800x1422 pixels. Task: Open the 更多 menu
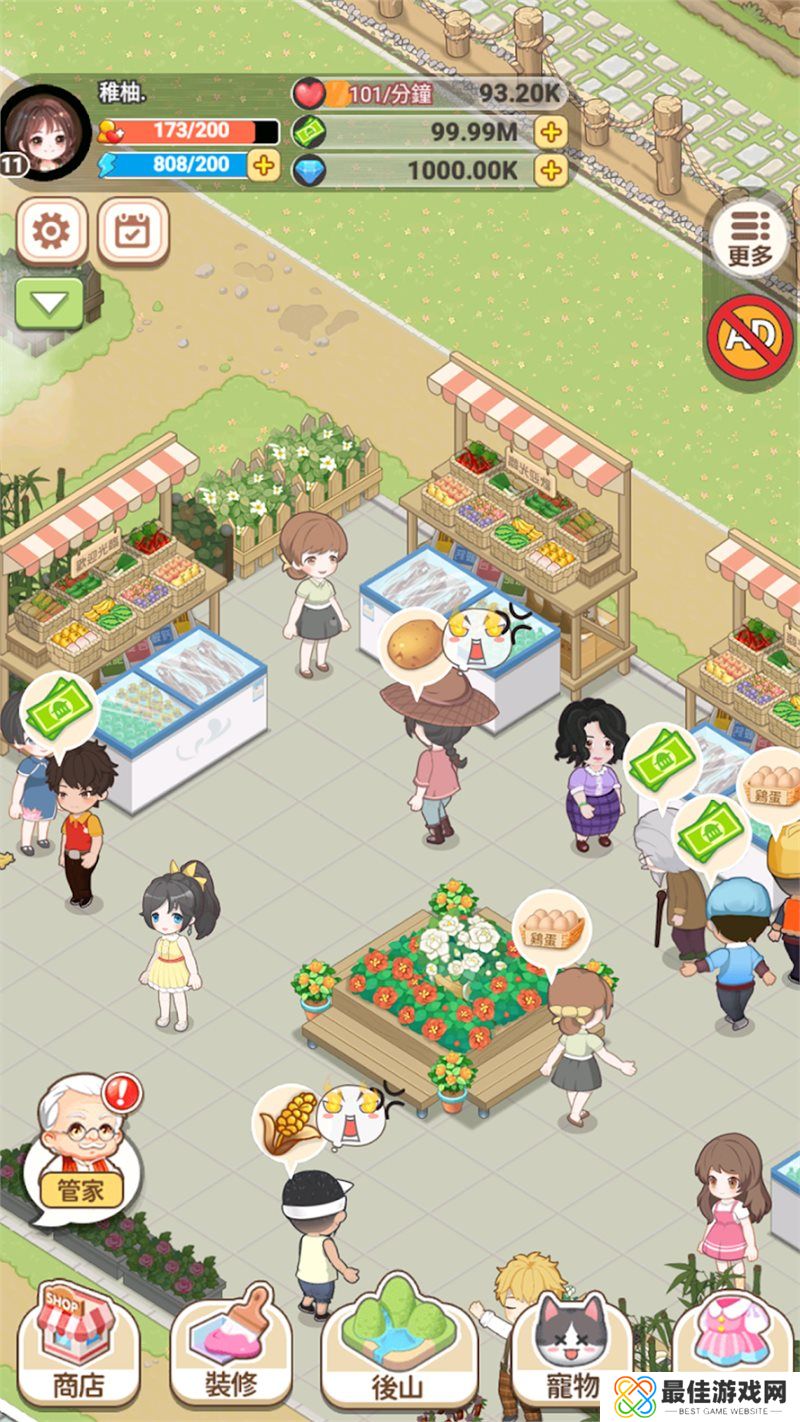tap(750, 236)
